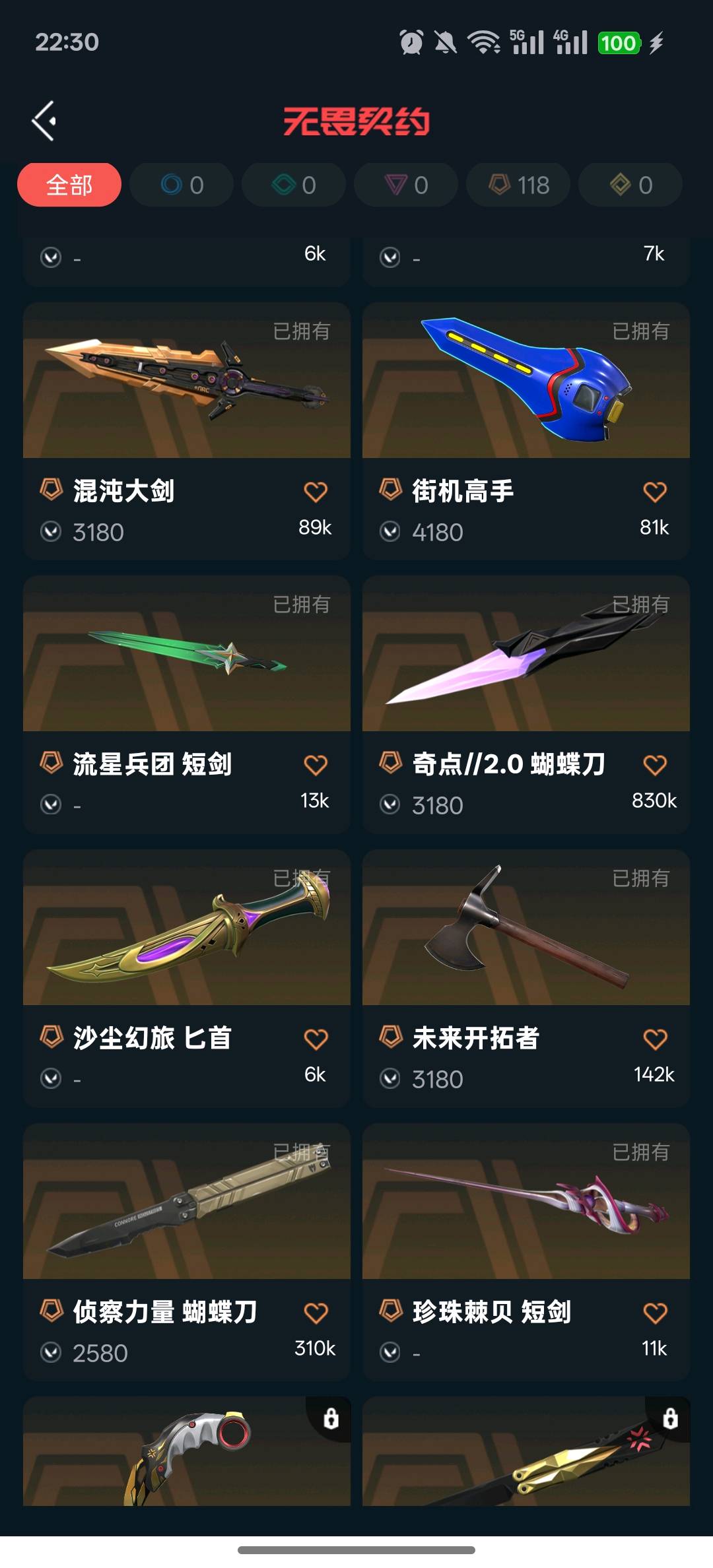Select the 全部 filter chip
The width and height of the screenshot is (713, 1568).
coord(69,185)
